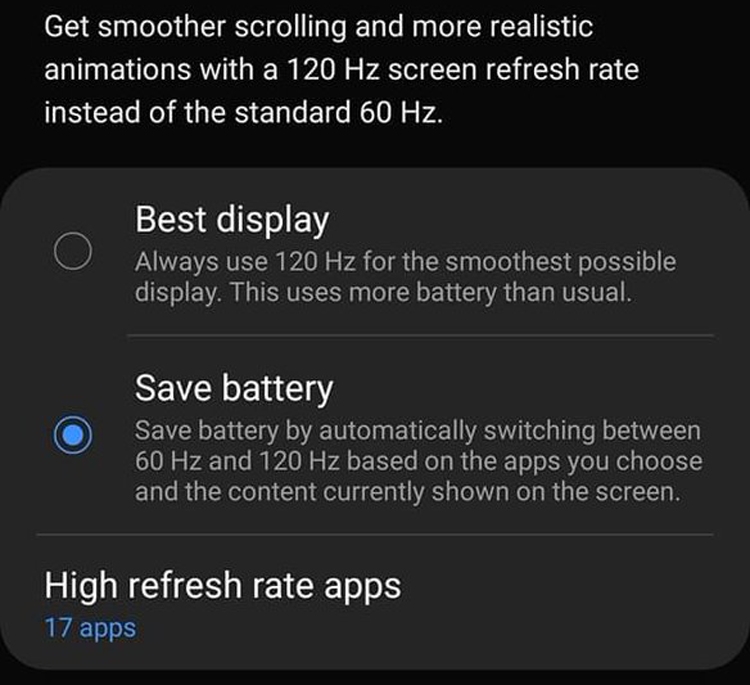Open High refresh rate apps list
750x685 pixels.
tap(222, 601)
